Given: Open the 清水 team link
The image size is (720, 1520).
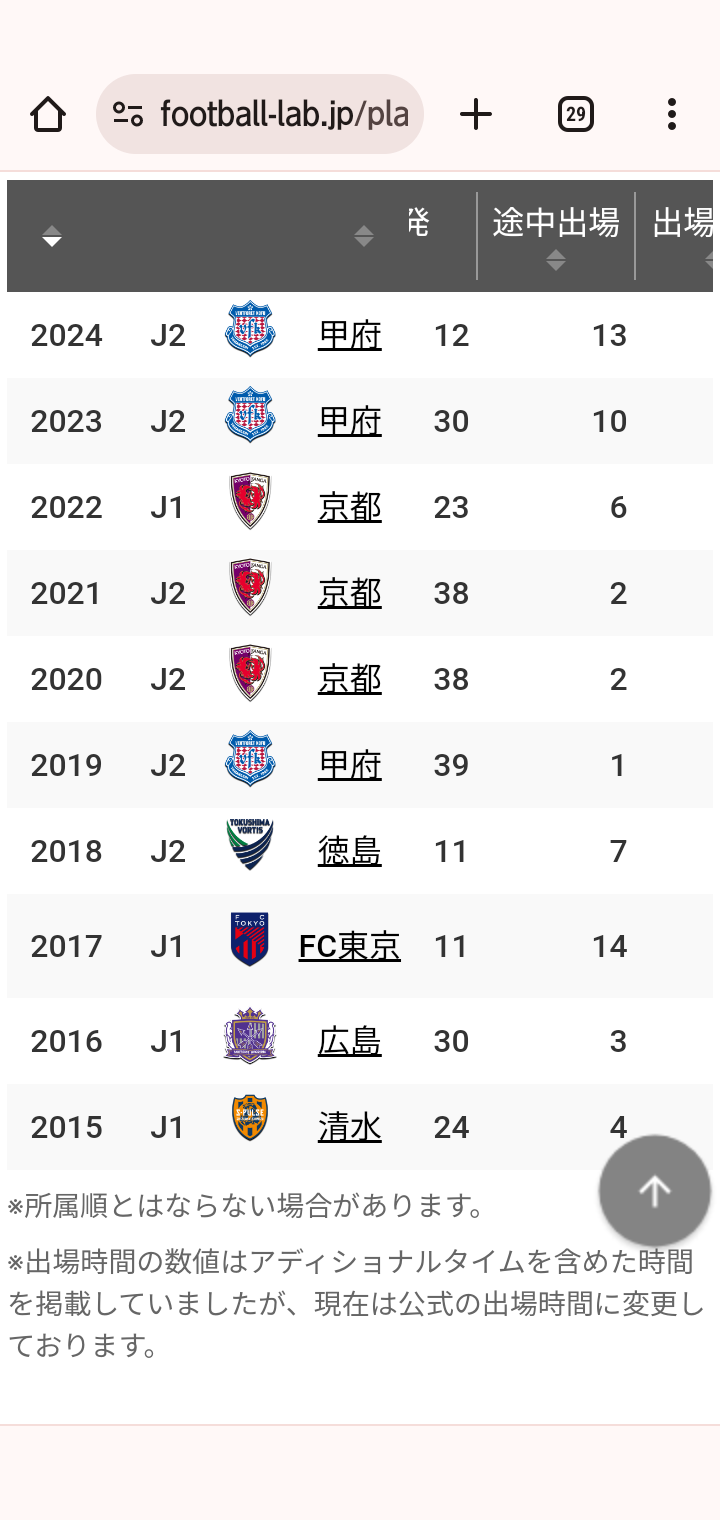Looking at the screenshot, I should coord(350,1127).
